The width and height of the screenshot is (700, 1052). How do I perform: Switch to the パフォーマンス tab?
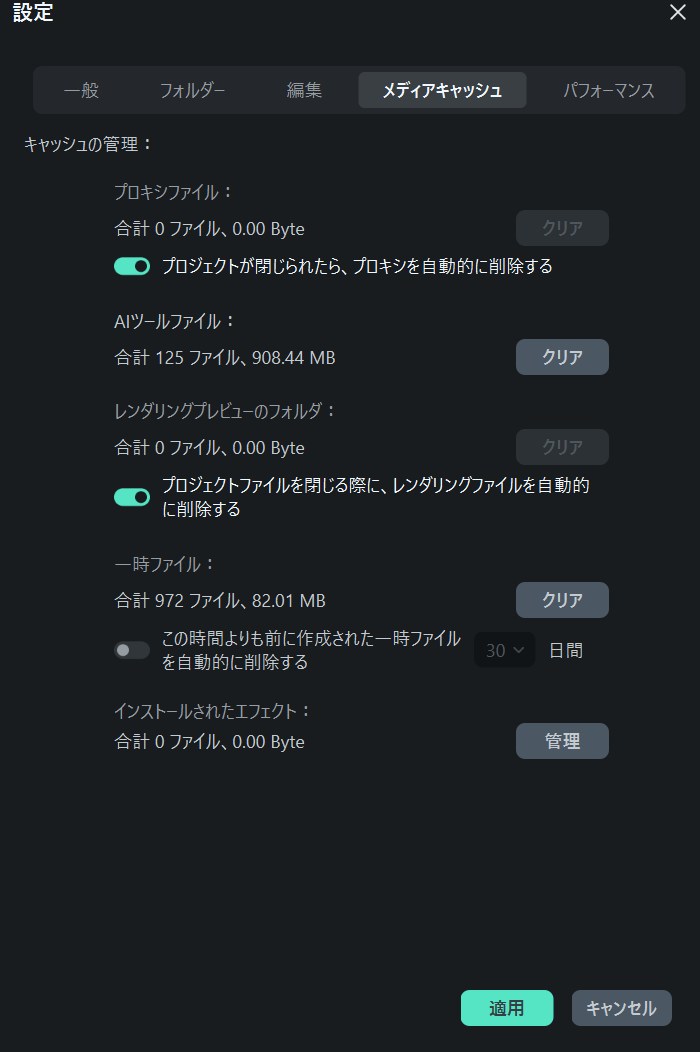coord(608,90)
